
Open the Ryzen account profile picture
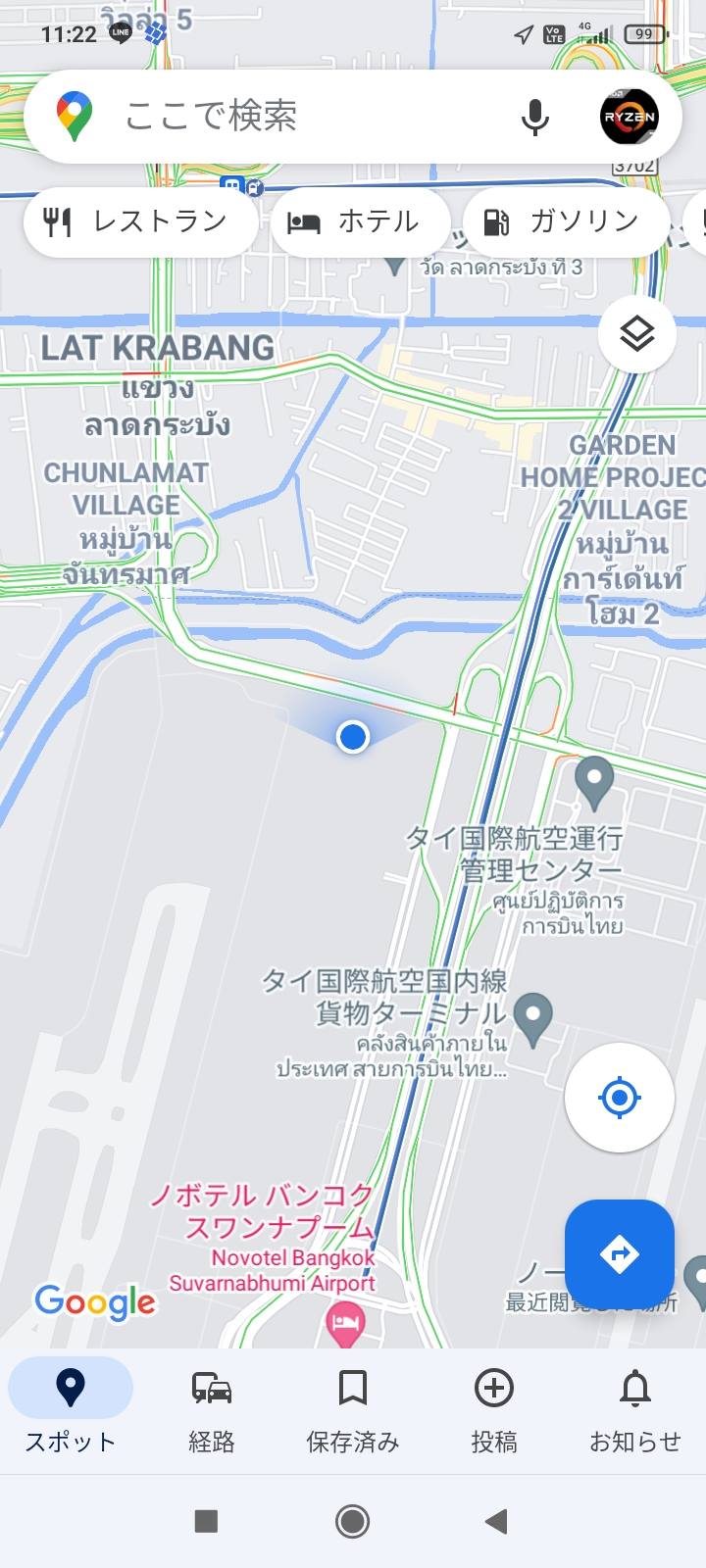click(x=630, y=117)
